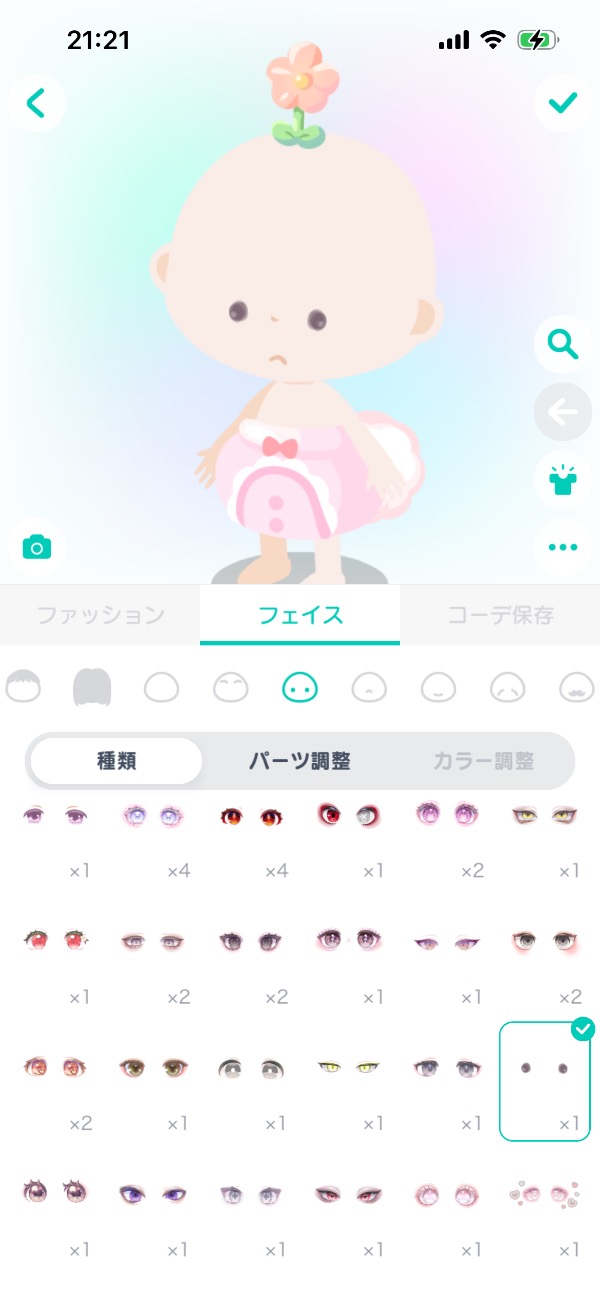Take a photo with the camera button

pos(37,547)
